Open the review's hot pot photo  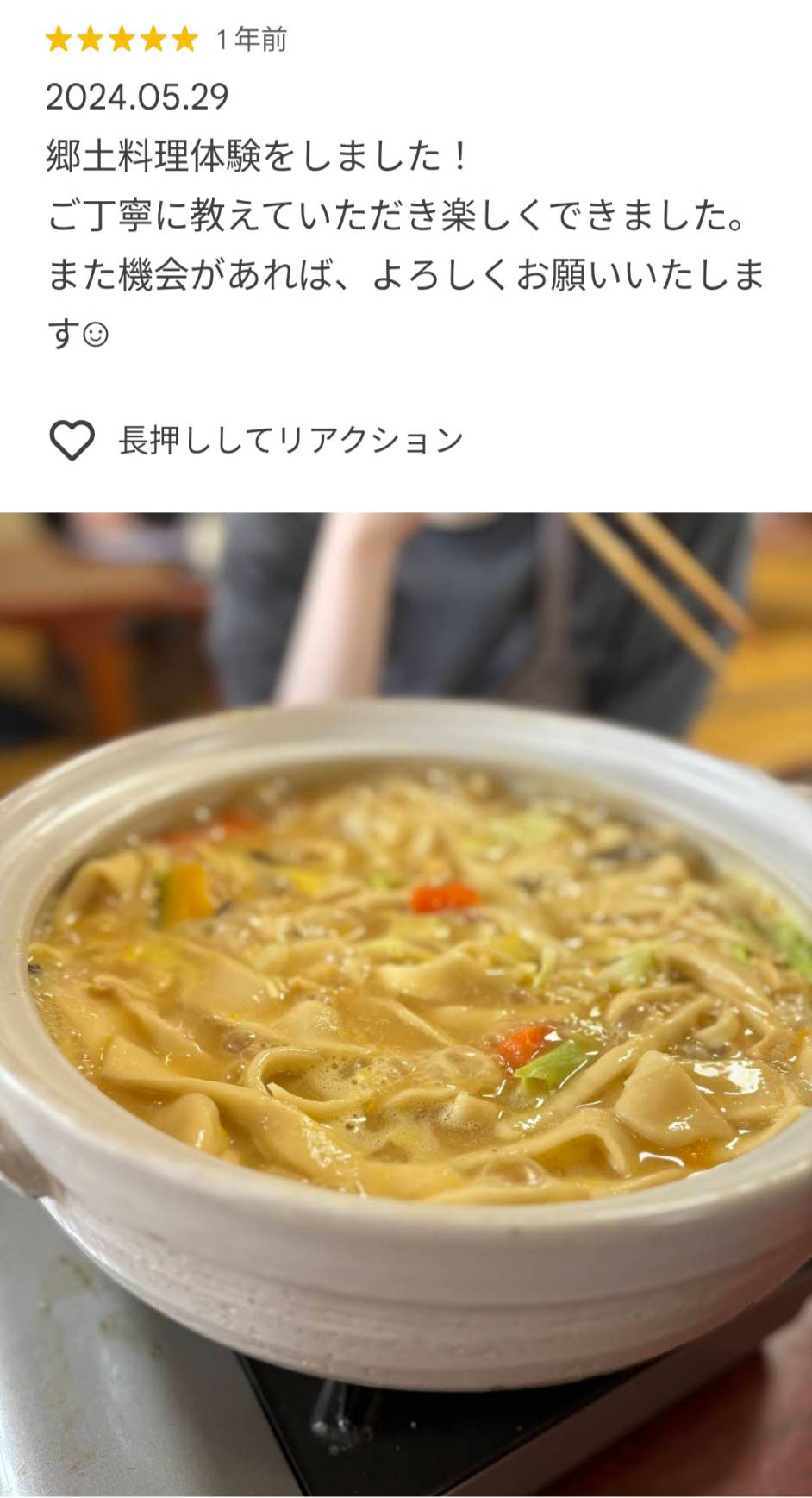coord(406,1000)
